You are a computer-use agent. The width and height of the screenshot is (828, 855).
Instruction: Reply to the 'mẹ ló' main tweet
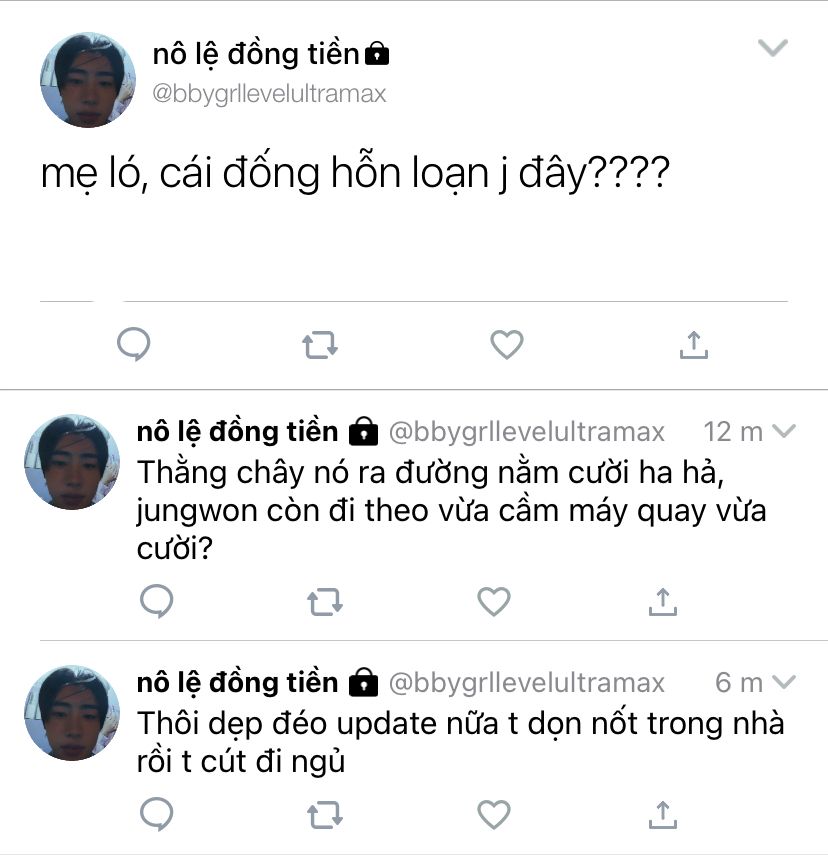pyautogui.click(x=134, y=344)
